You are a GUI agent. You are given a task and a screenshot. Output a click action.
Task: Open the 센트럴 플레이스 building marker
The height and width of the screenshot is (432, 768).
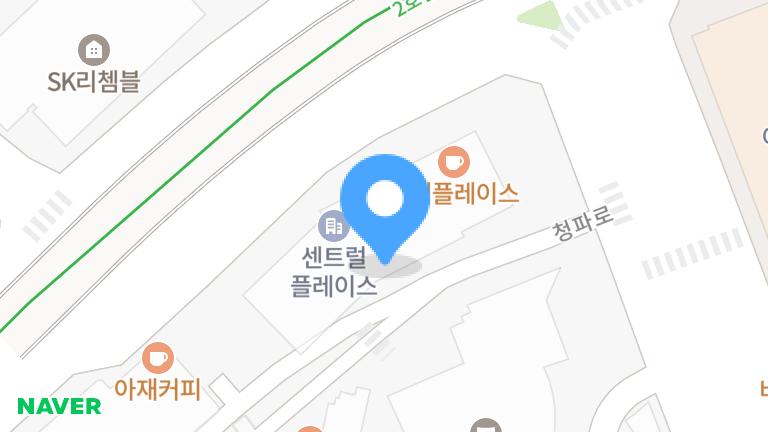[x=331, y=225]
